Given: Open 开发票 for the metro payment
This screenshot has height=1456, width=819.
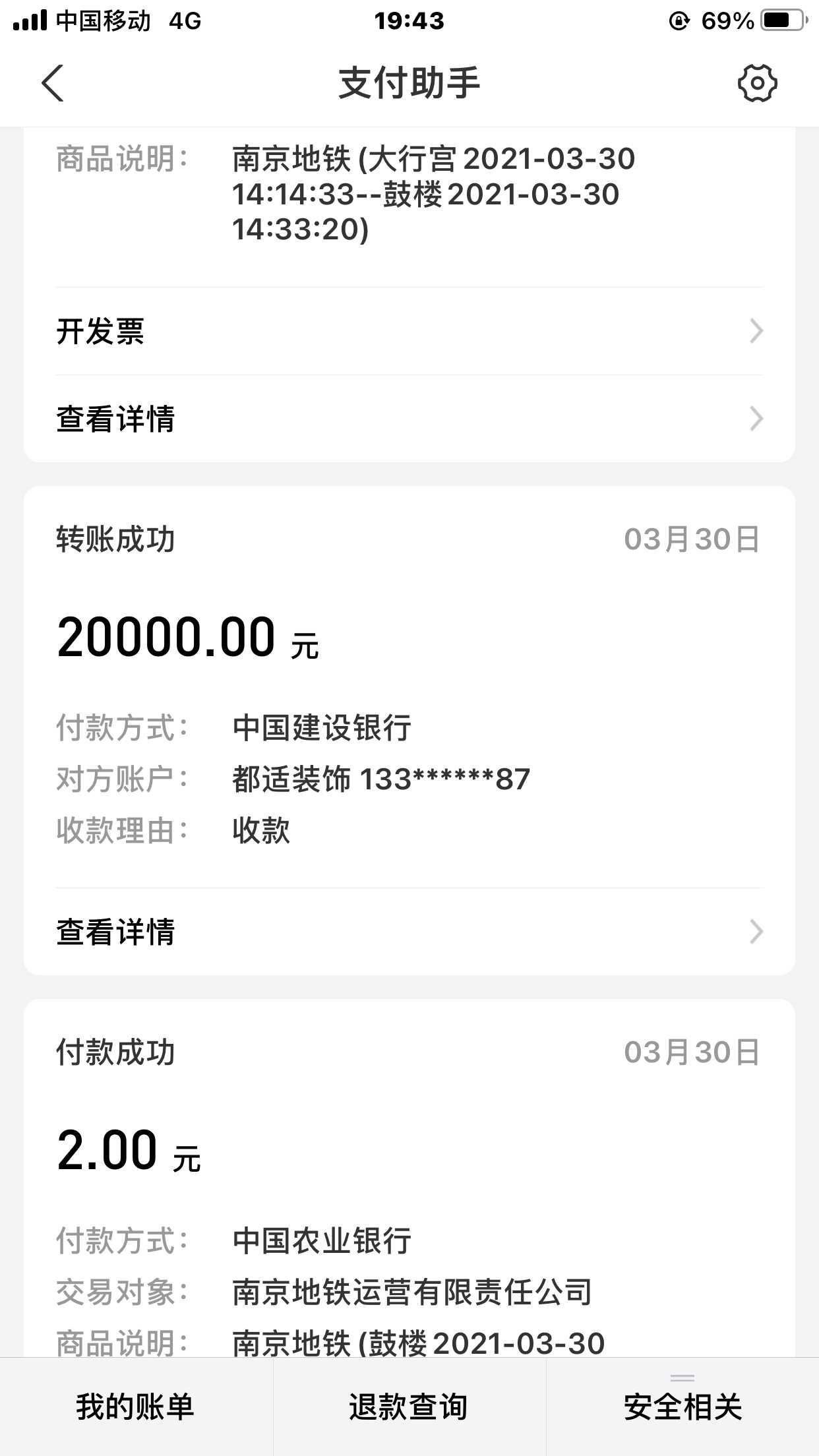Looking at the screenshot, I should coord(409,331).
